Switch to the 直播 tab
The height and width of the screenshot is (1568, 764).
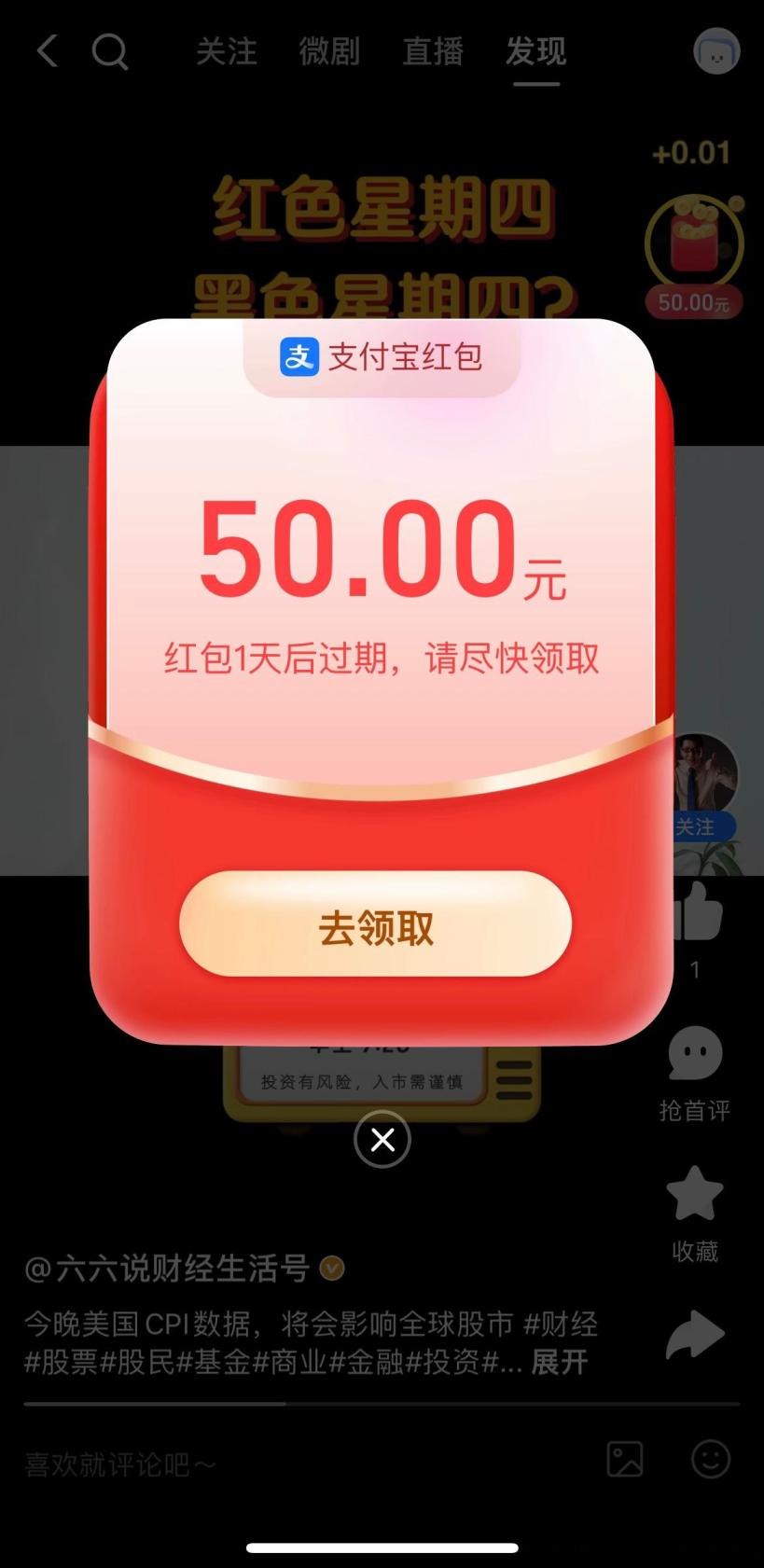433,51
